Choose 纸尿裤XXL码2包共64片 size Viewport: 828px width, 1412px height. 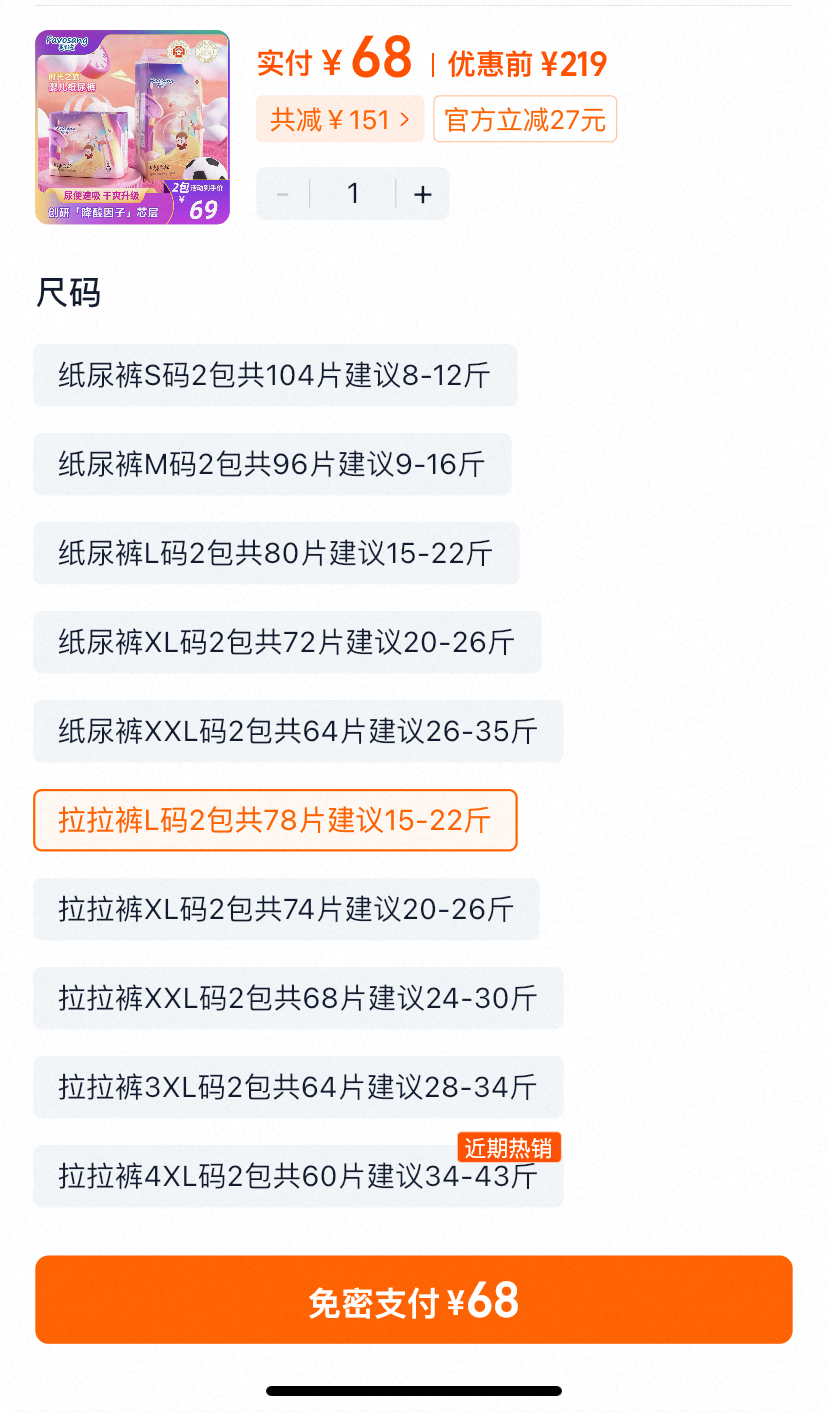[298, 731]
